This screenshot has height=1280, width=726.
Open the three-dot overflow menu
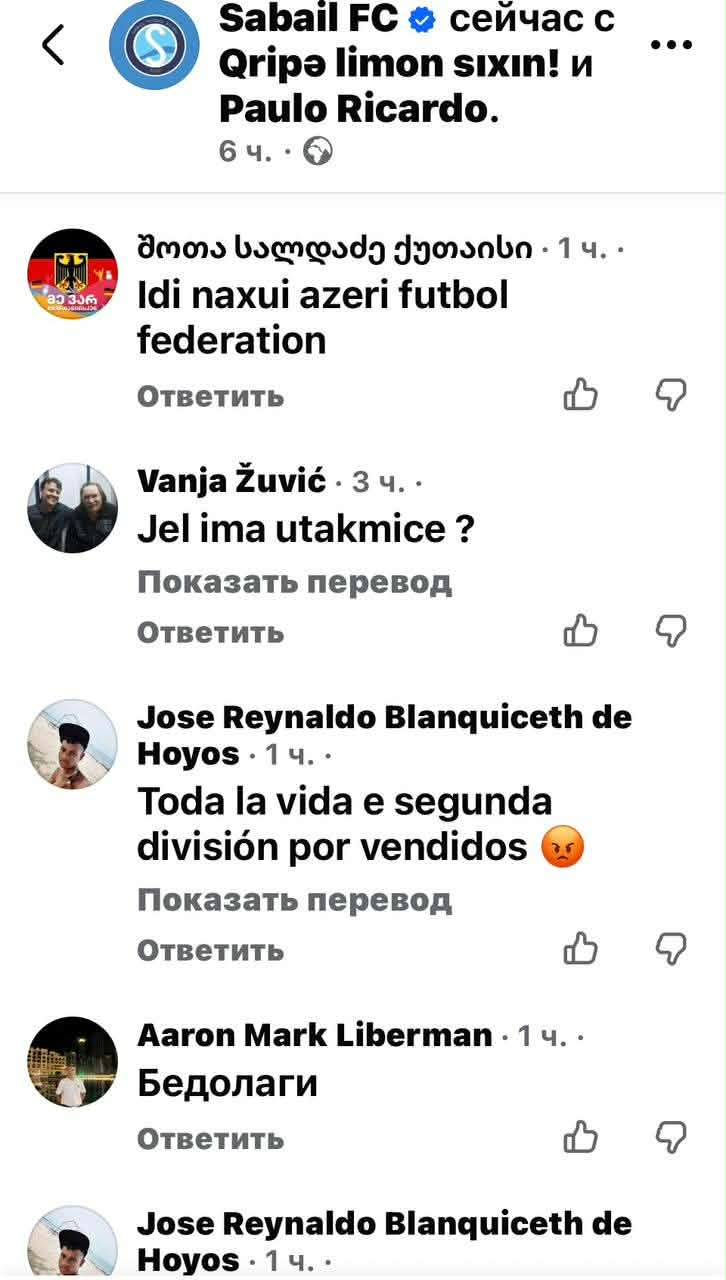click(x=670, y=45)
